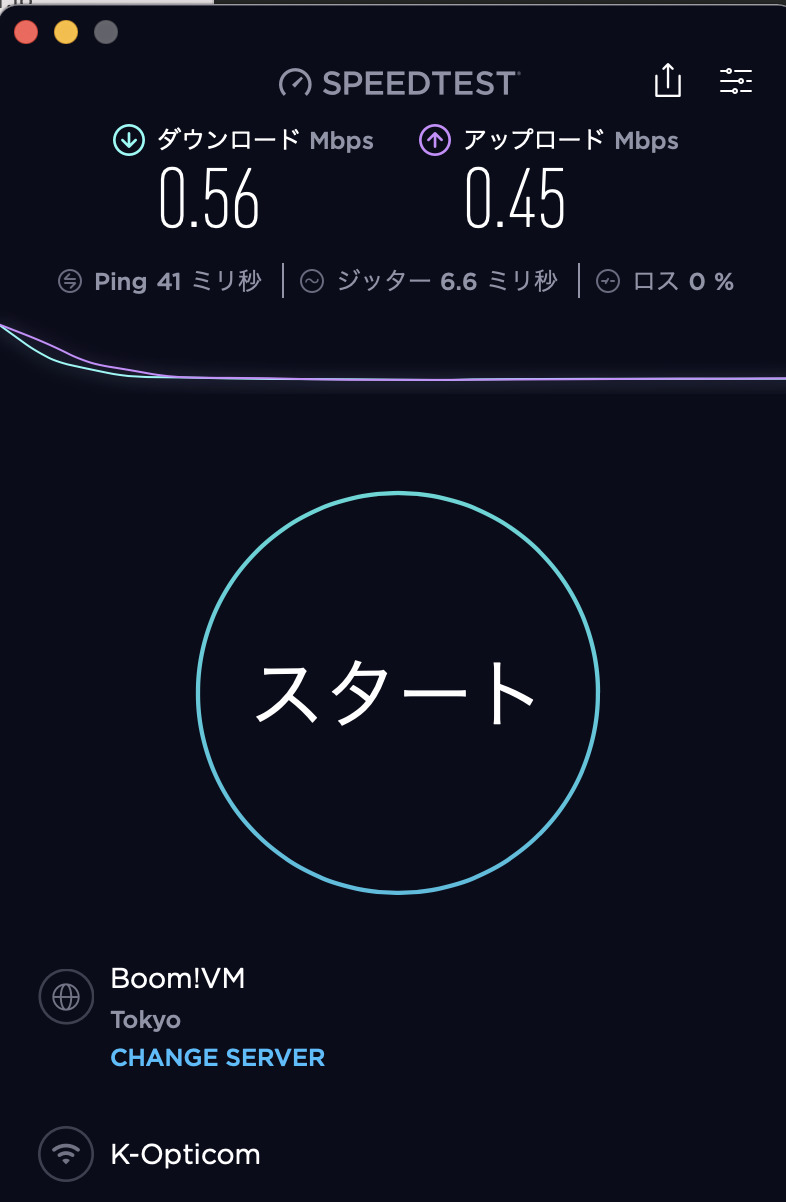
Task: Share the speed test result
Action: tap(667, 81)
